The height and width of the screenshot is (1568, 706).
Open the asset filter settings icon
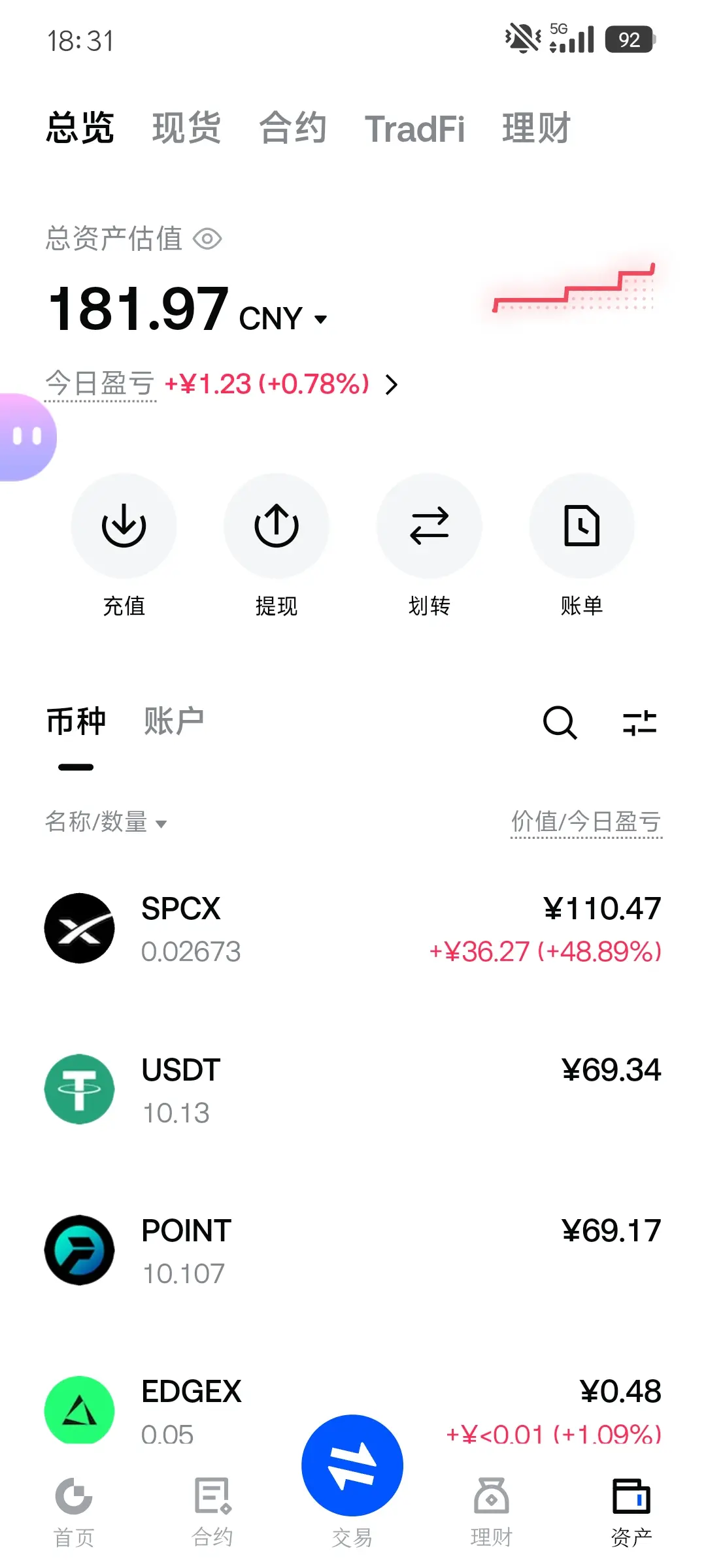639,723
